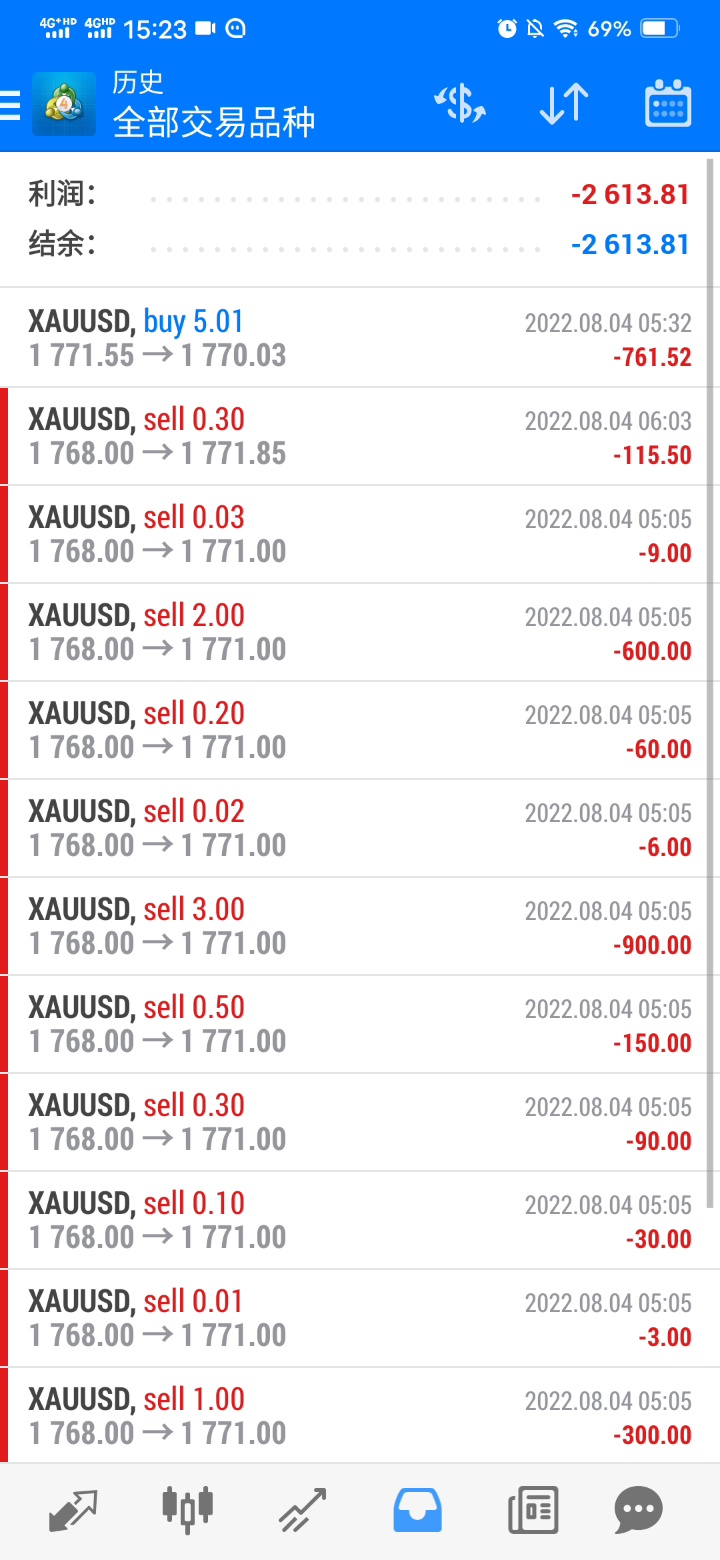Expand the XAUUSD sell 0.01 trade
720x1560 pixels.
(360, 1318)
